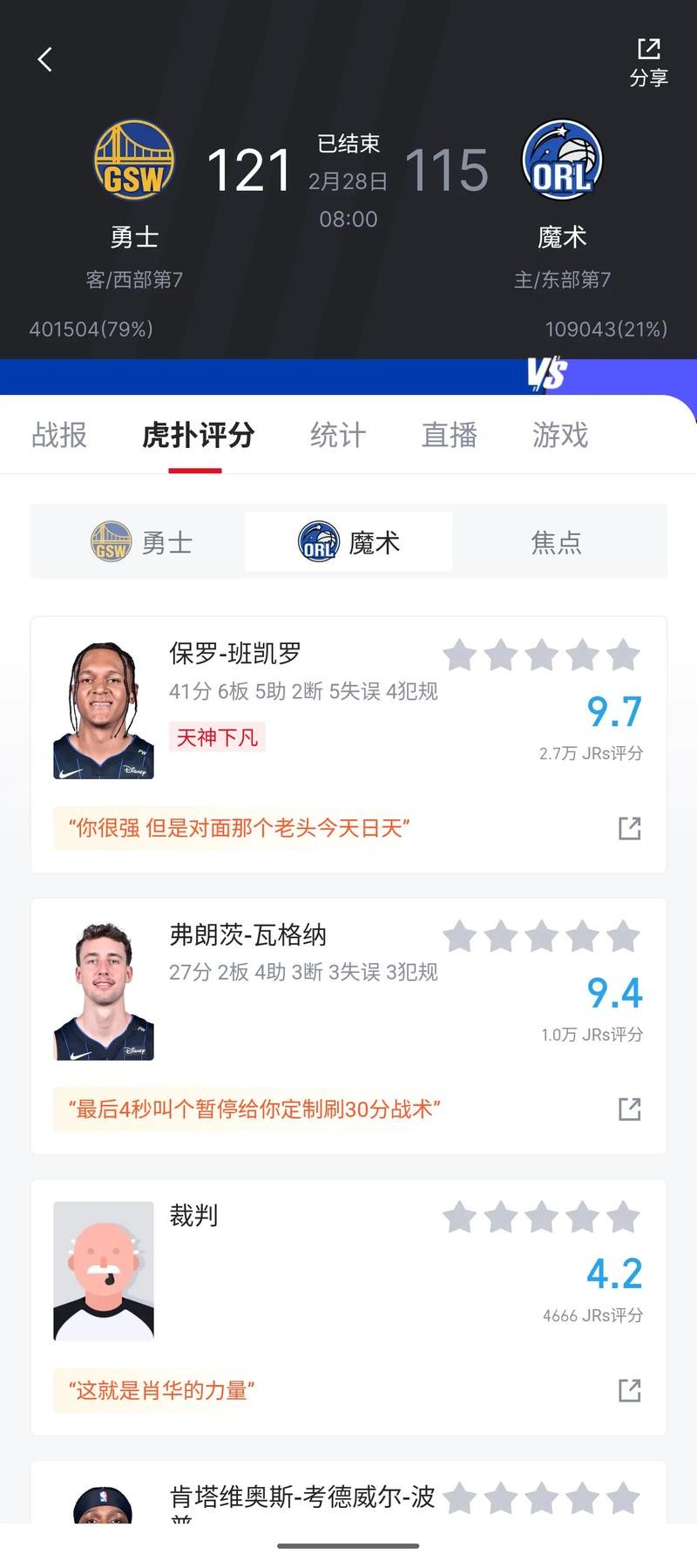Tap the small Magic logo in filter bar
Screen dimensions: 697x1568
tap(321, 541)
